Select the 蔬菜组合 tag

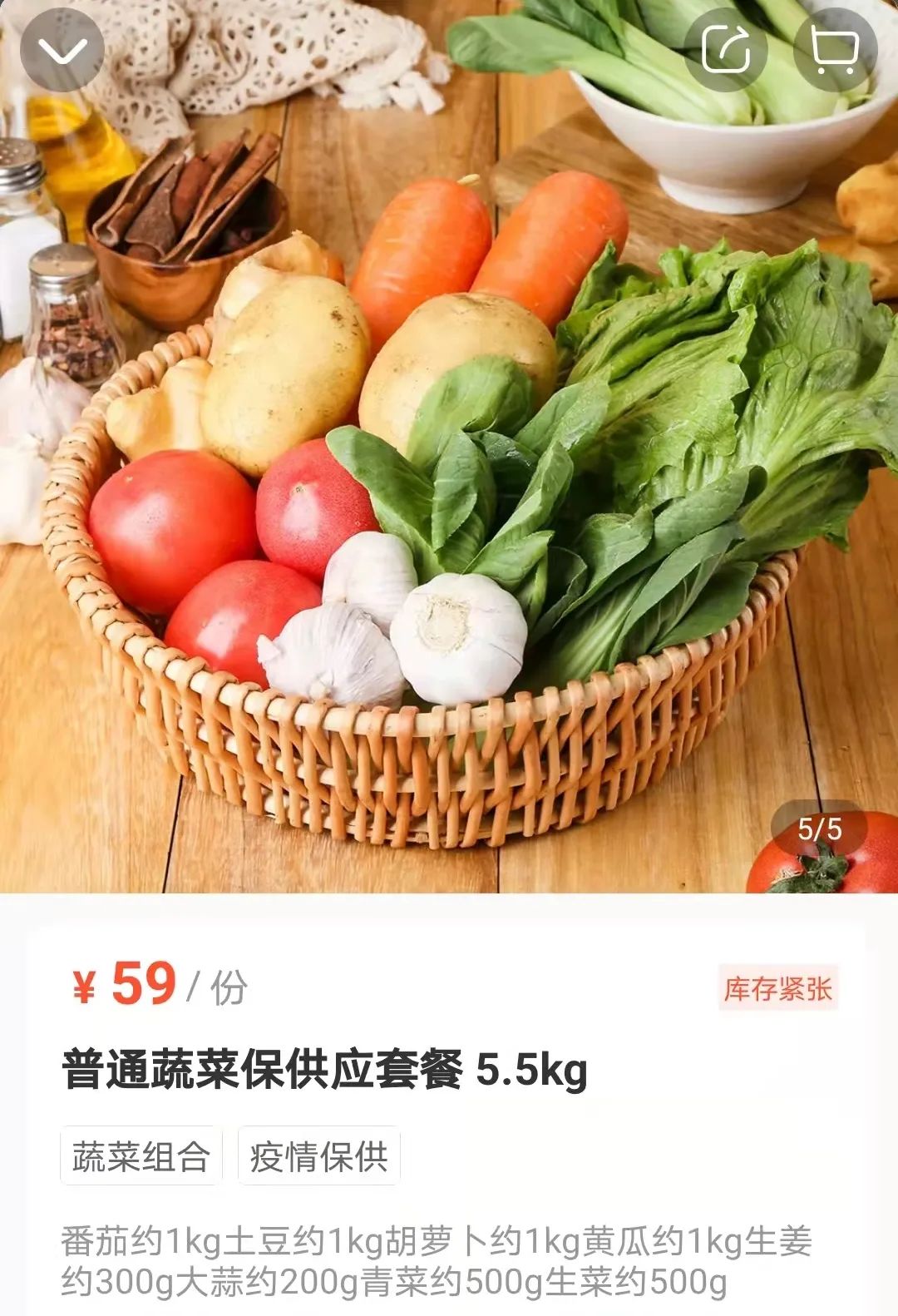(x=141, y=1155)
